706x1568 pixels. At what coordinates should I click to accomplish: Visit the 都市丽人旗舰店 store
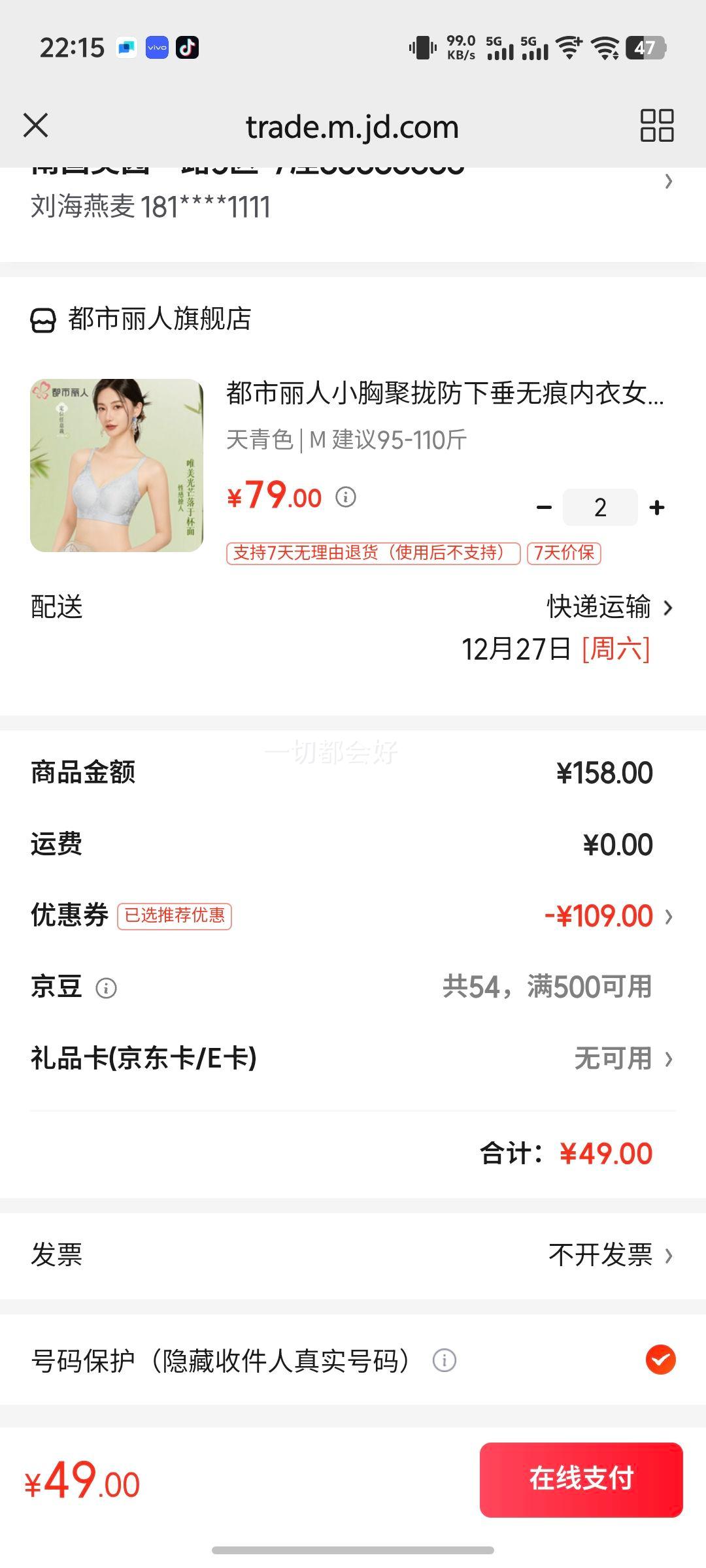point(159,319)
